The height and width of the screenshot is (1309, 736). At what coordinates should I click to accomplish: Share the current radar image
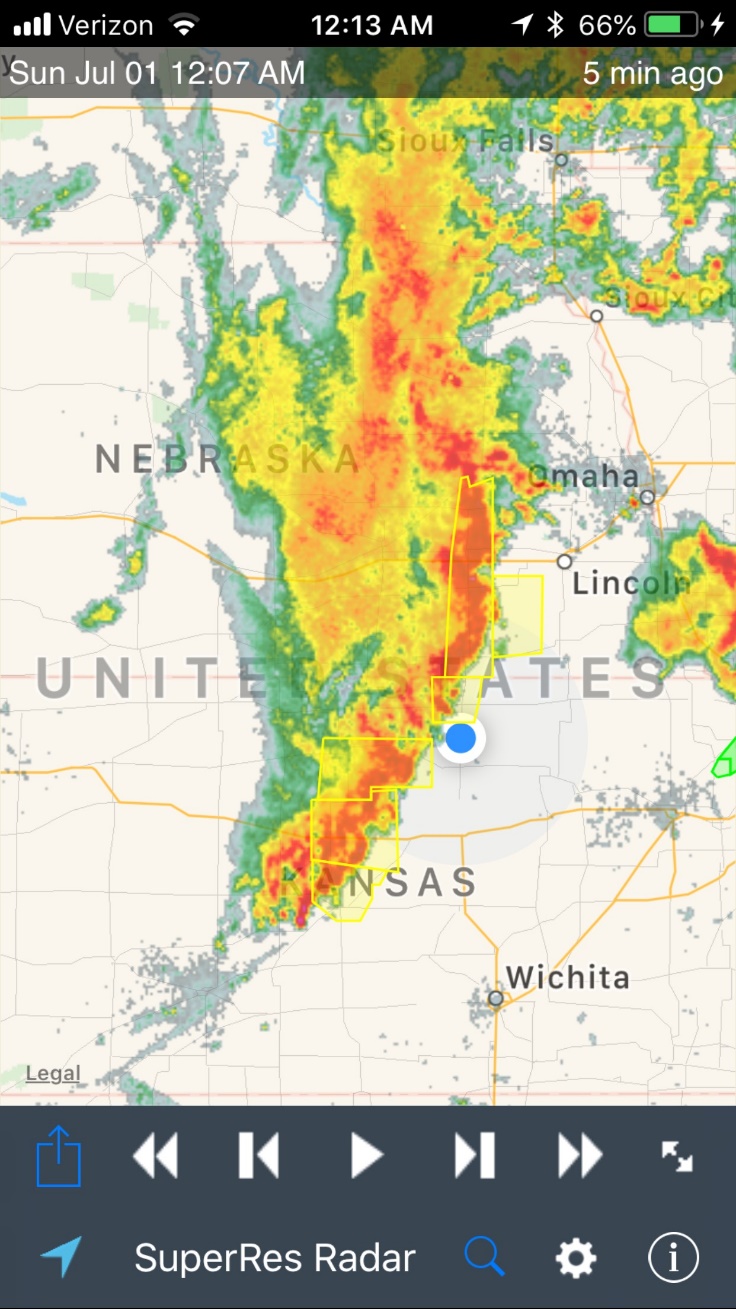(x=58, y=1156)
